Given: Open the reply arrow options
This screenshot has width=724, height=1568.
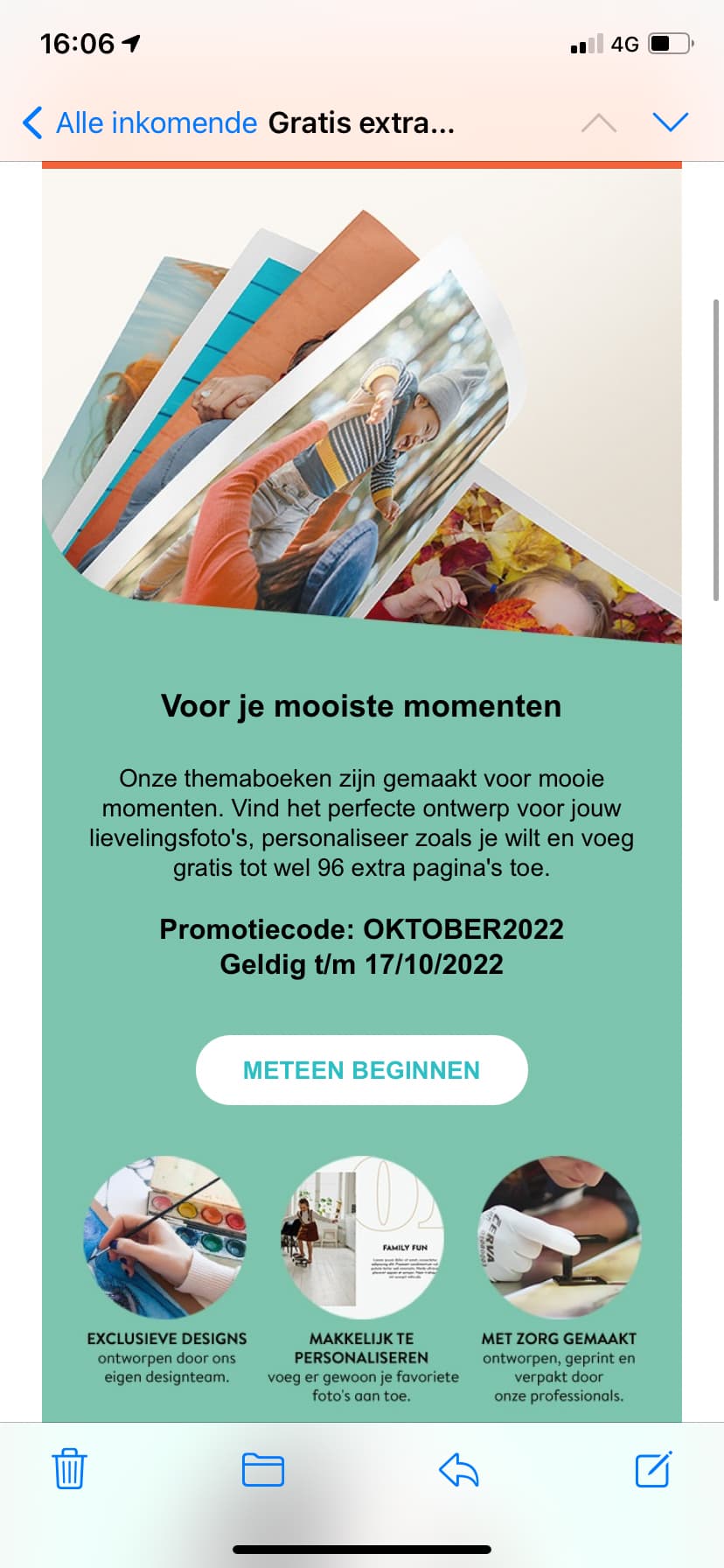Looking at the screenshot, I should pyautogui.click(x=458, y=1469).
